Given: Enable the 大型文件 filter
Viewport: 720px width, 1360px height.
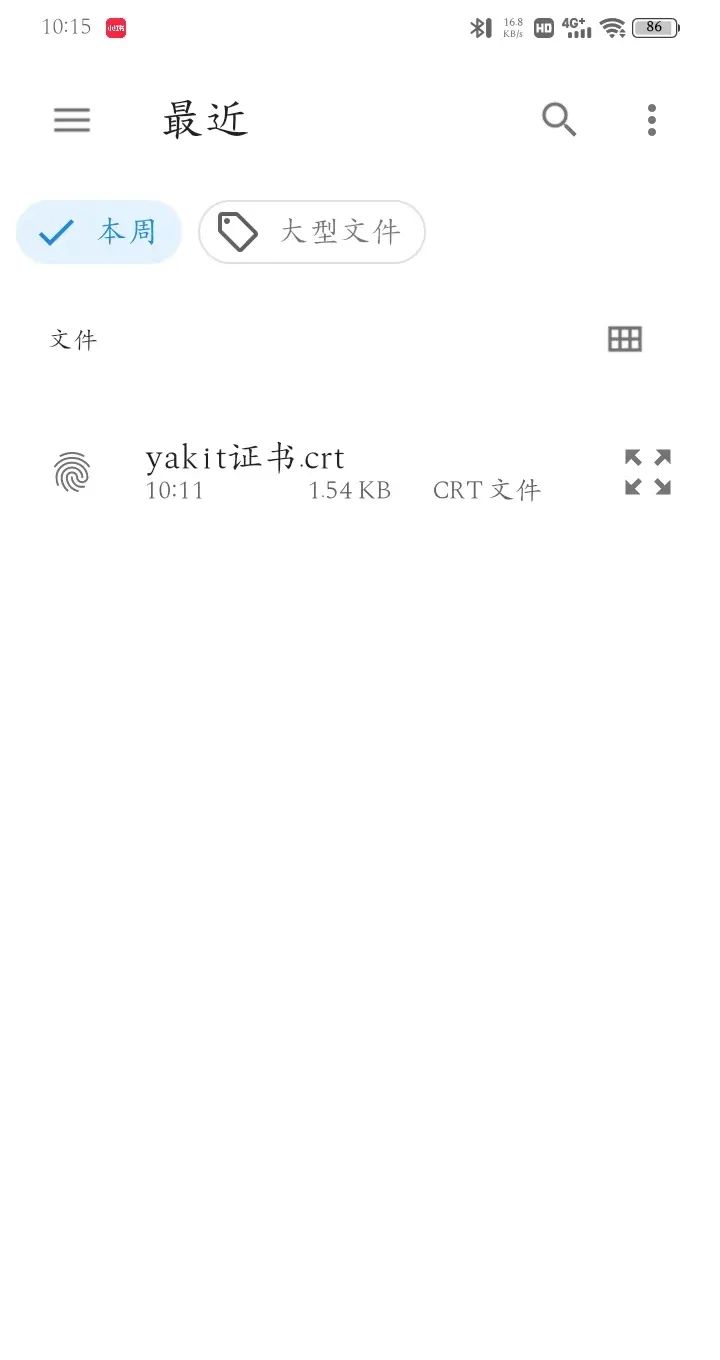Looking at the screenshot, I should [x=311, y=231].
